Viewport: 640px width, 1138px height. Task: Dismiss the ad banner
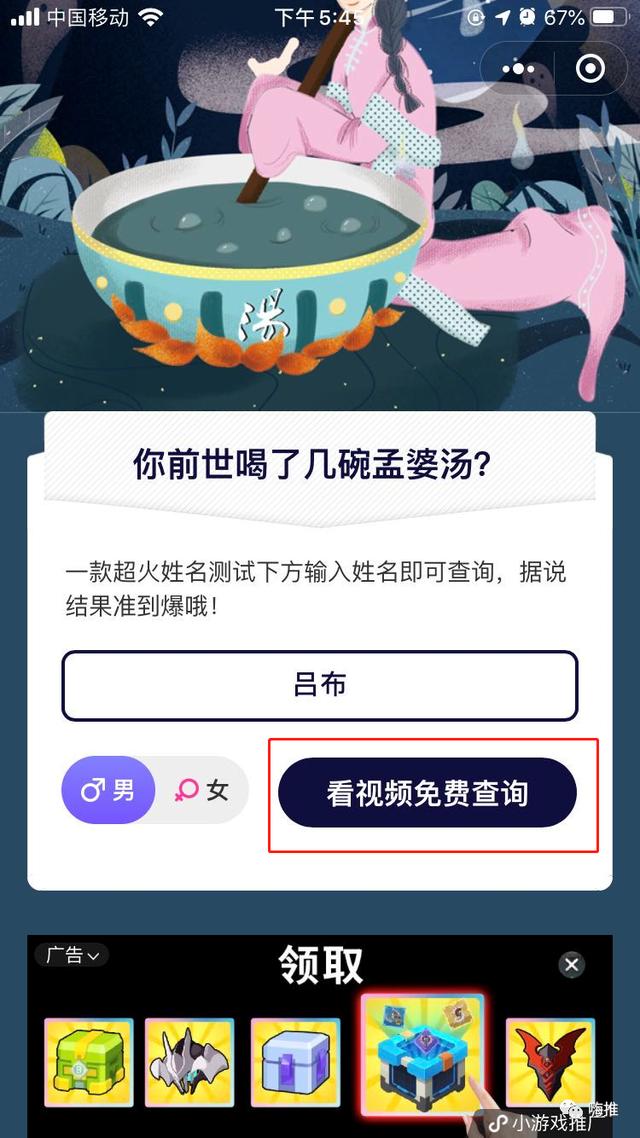pyautogui.click(x=571, y=964)
